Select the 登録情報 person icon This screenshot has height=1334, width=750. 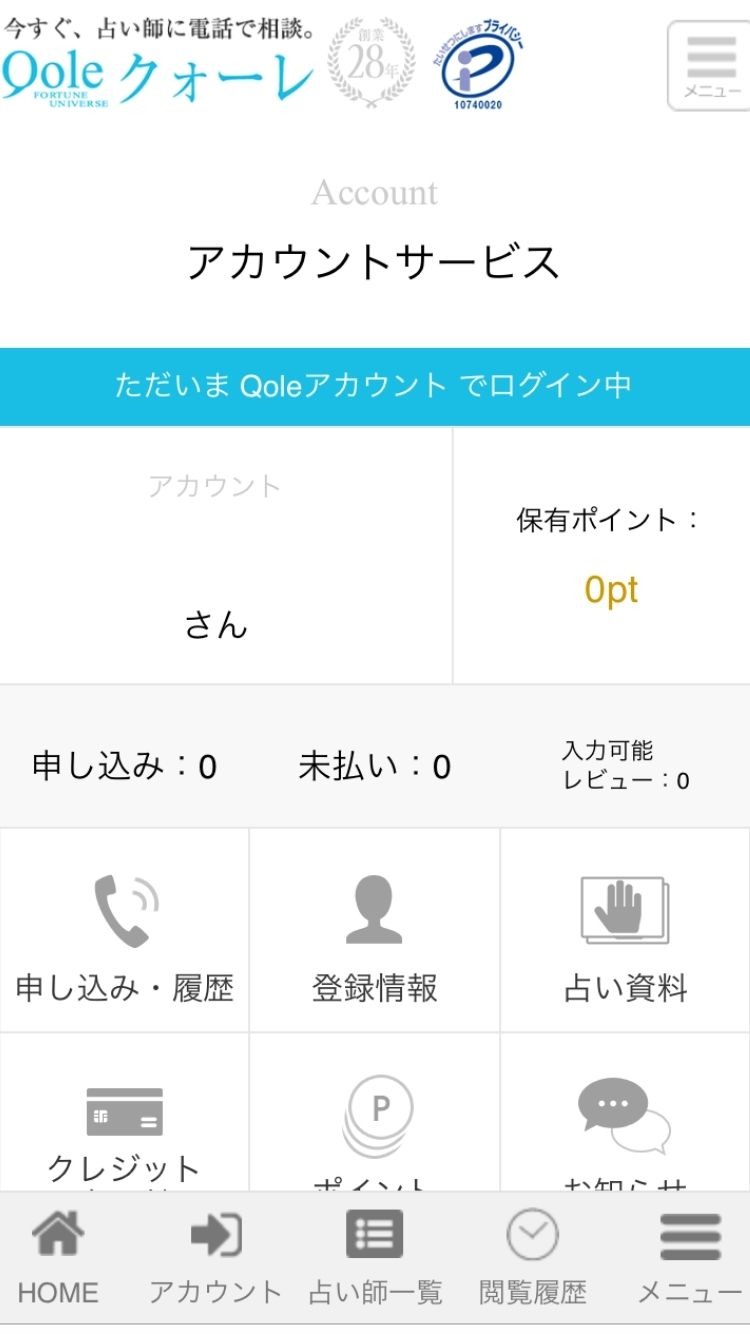click(x=375, y=910)
